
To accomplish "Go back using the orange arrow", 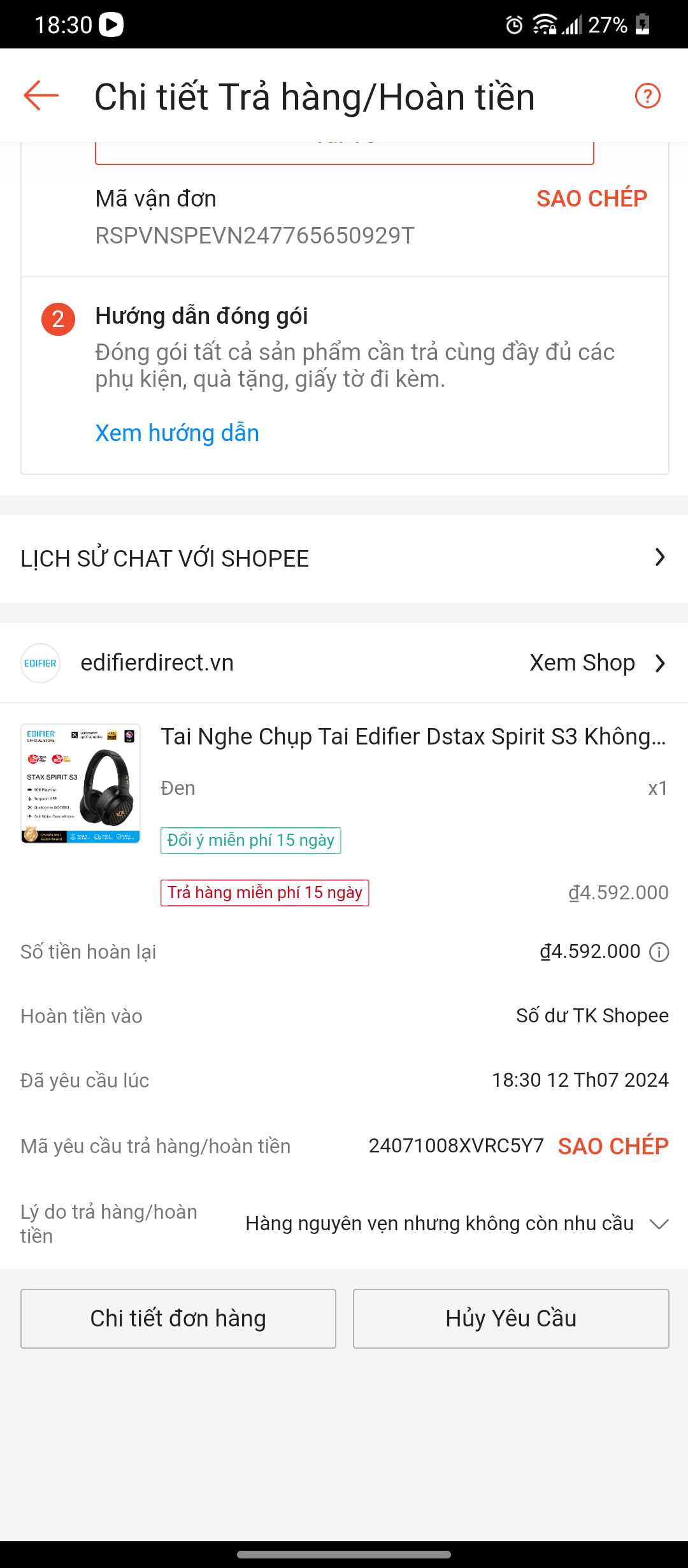I will point(41,96).
